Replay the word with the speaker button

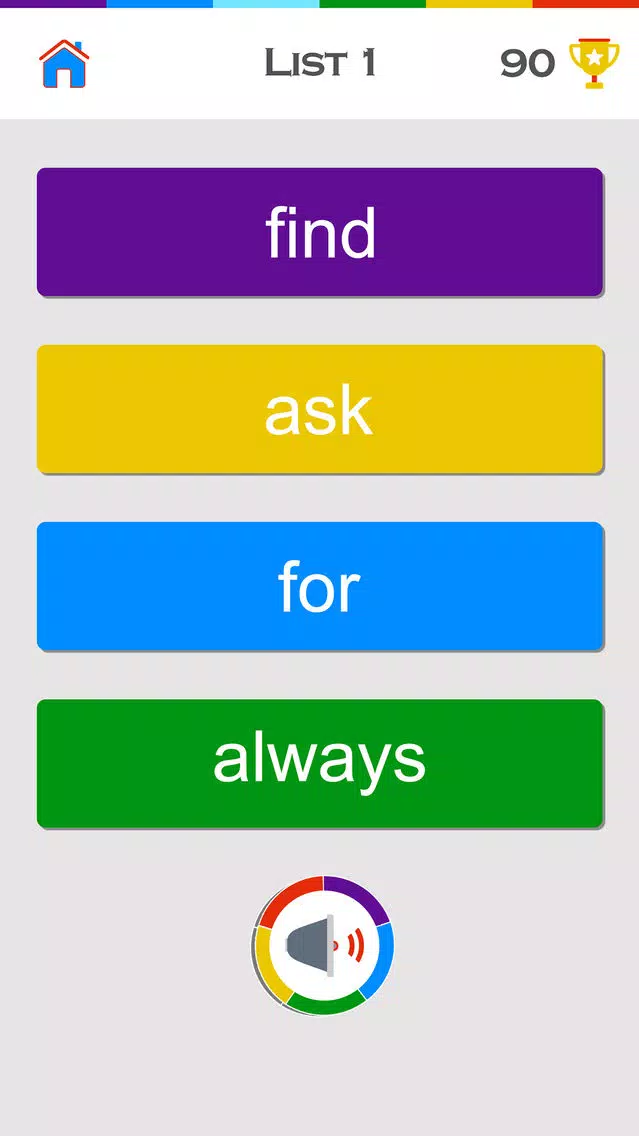pos(323,945)
